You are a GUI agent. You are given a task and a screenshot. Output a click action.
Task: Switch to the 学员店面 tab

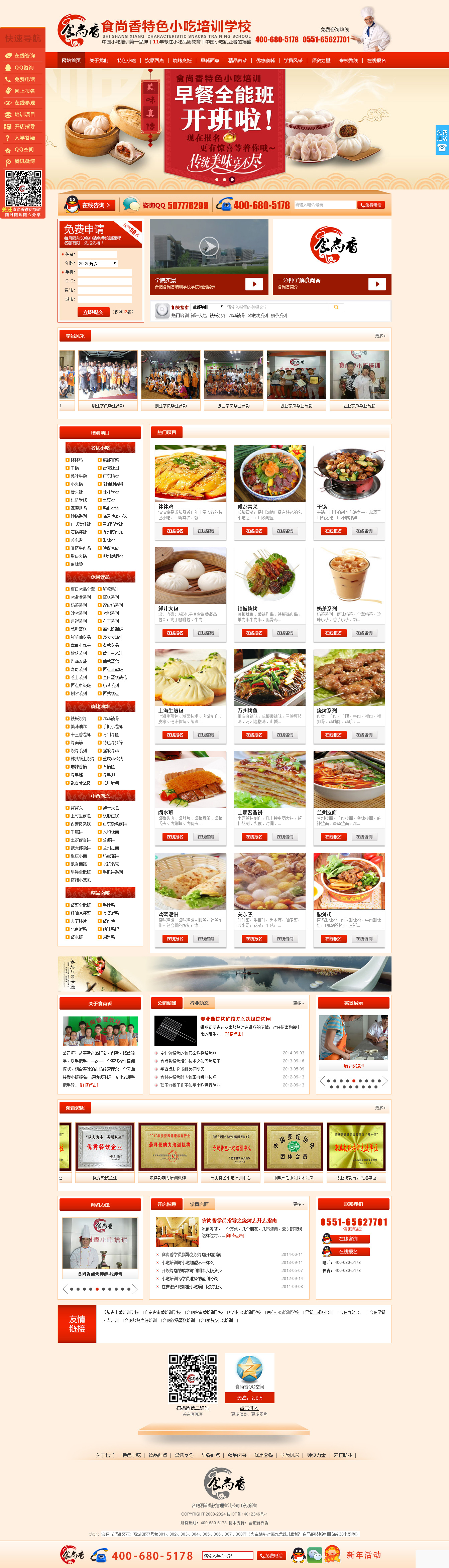pyautogui.click(x=199, y=1204)
